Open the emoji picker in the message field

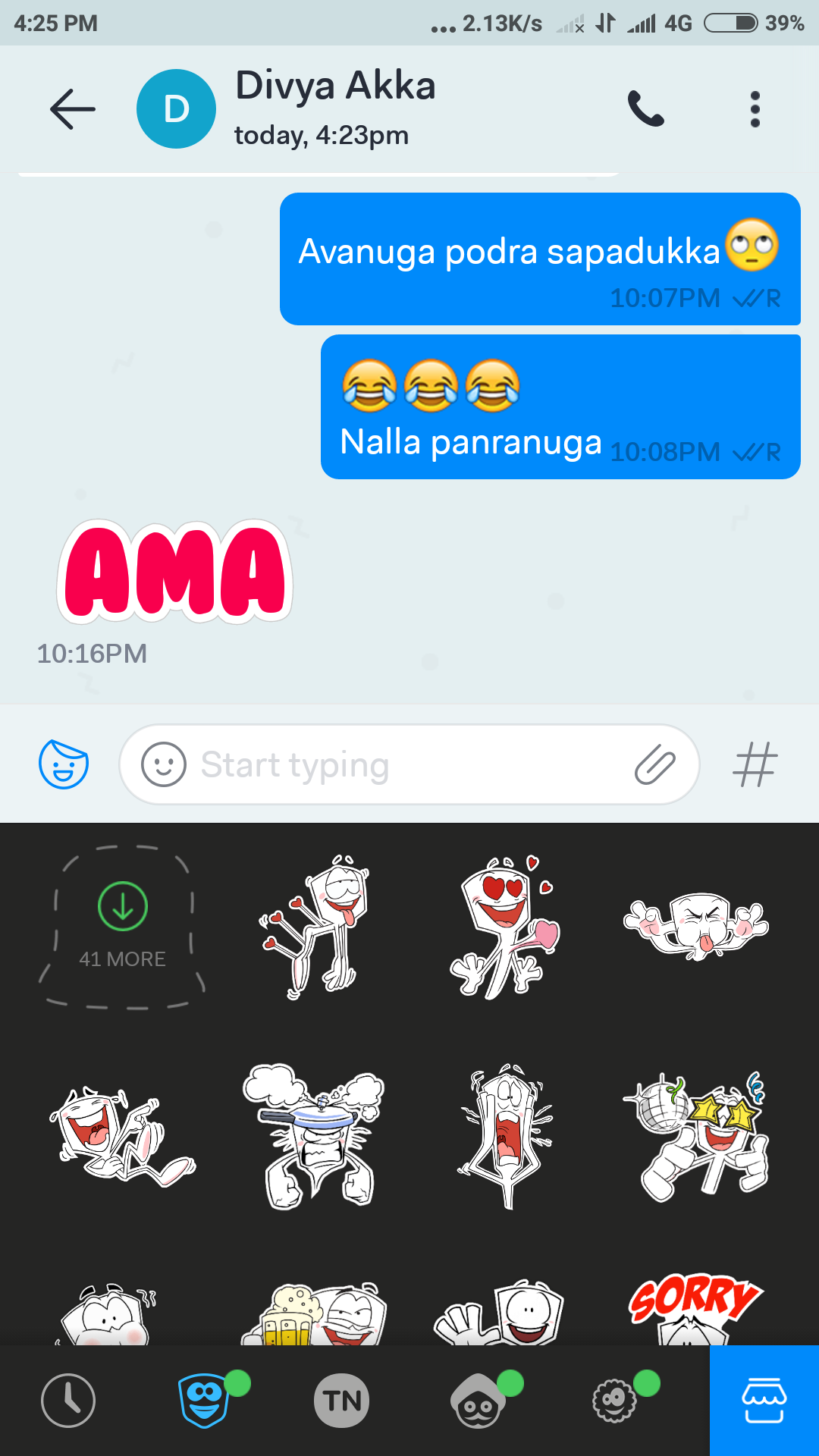(164, 764)
